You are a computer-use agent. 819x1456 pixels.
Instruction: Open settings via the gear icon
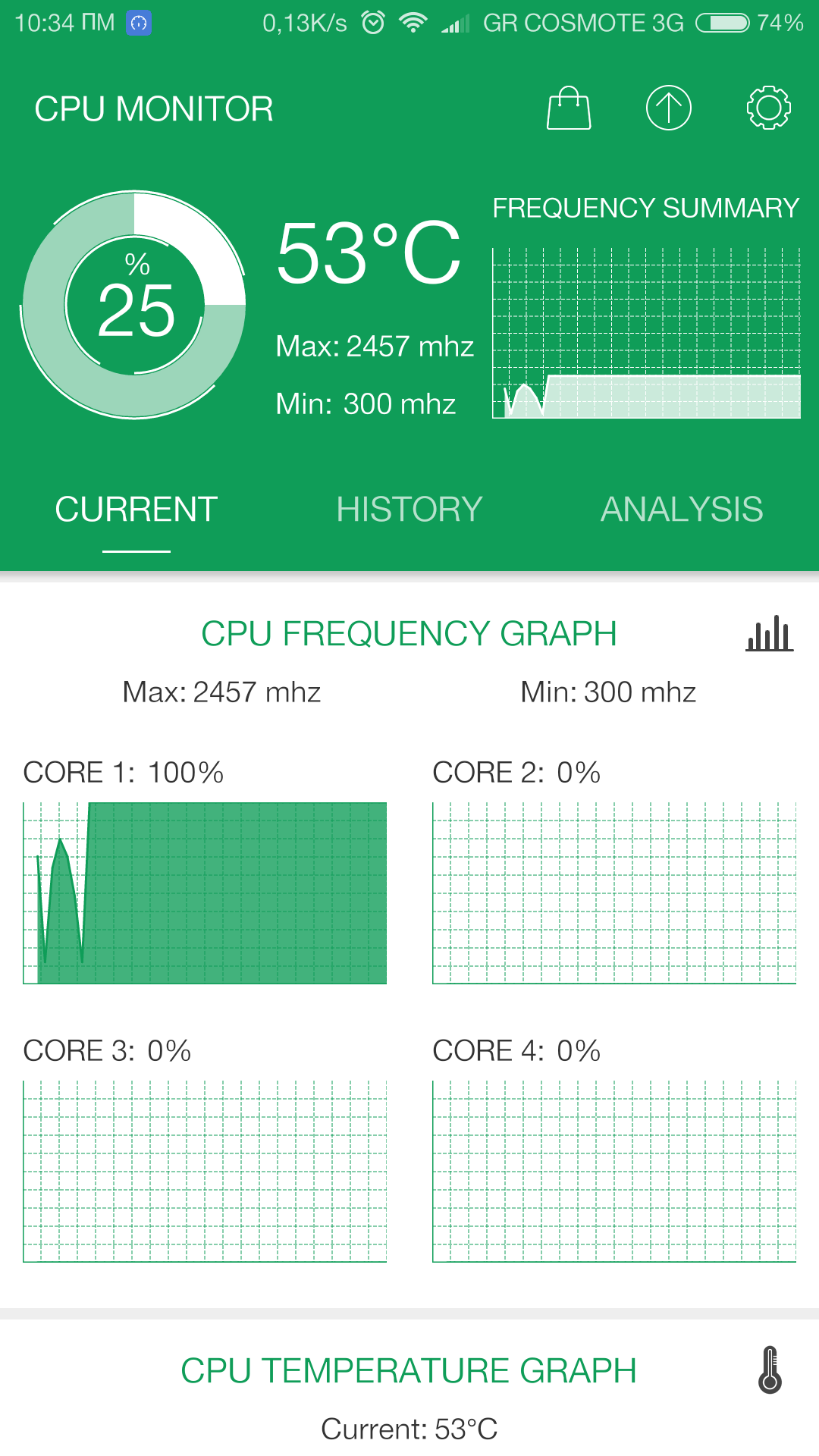pos(768,108)
